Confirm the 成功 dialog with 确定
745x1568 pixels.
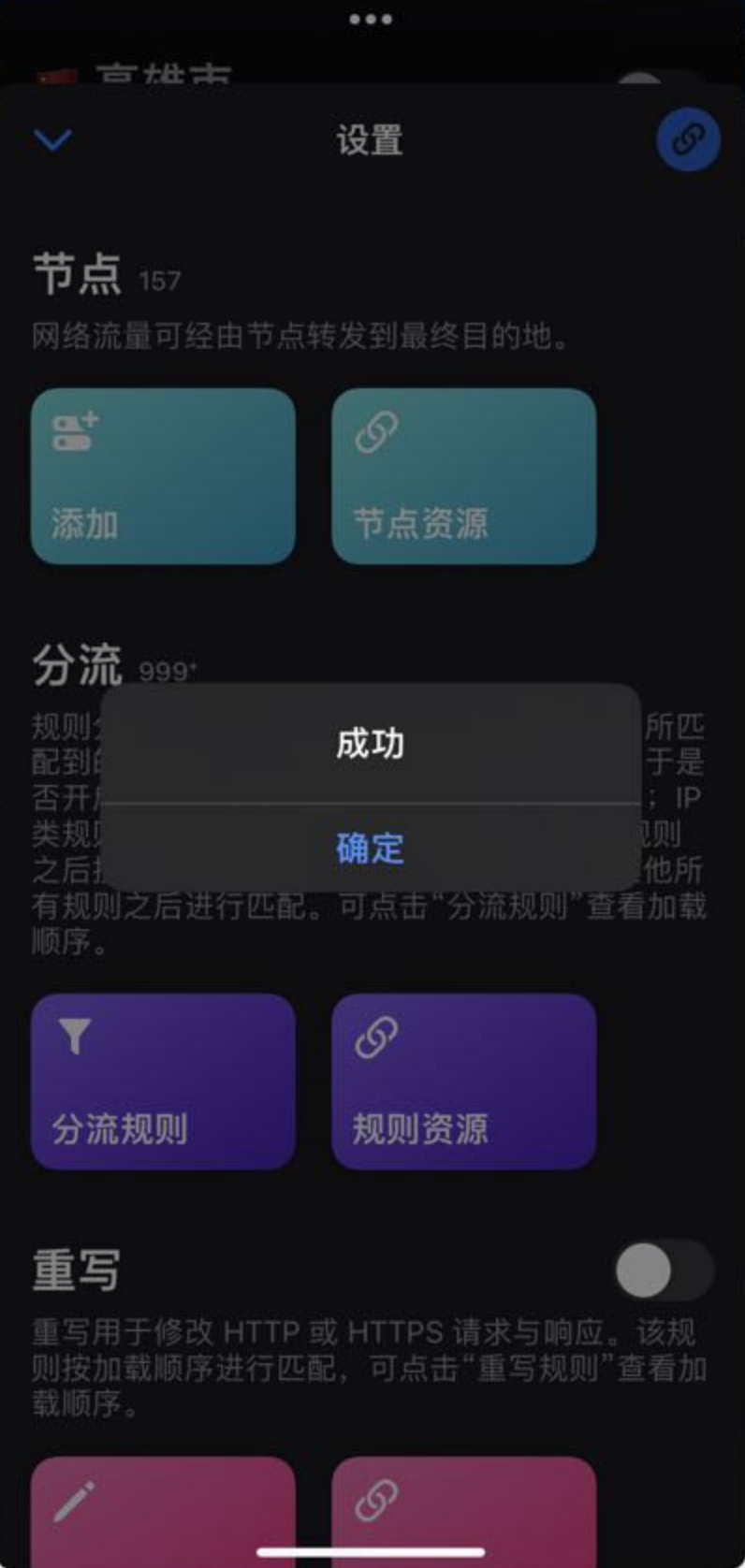click(x=371, y=848)
